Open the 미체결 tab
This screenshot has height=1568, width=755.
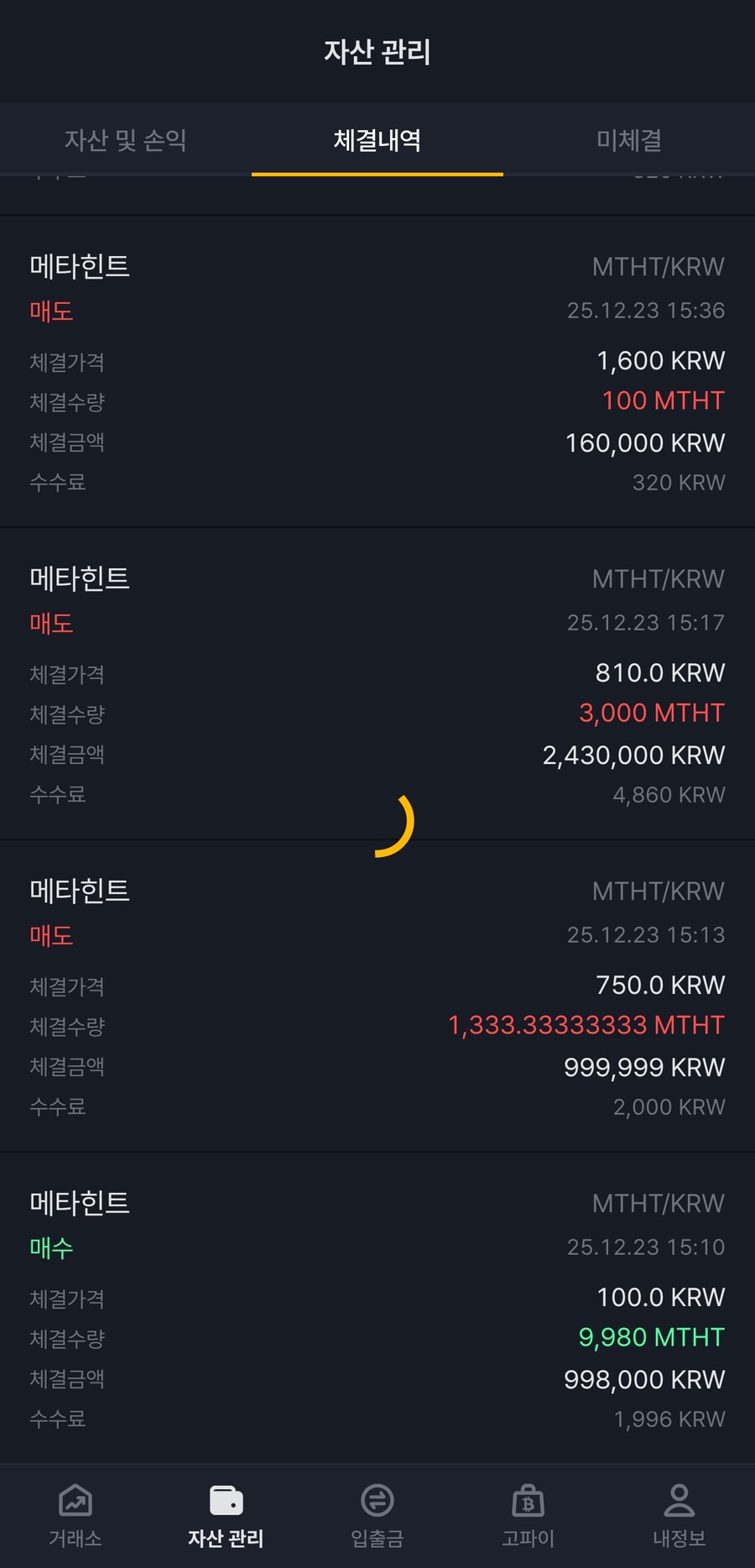coord(627,141)
